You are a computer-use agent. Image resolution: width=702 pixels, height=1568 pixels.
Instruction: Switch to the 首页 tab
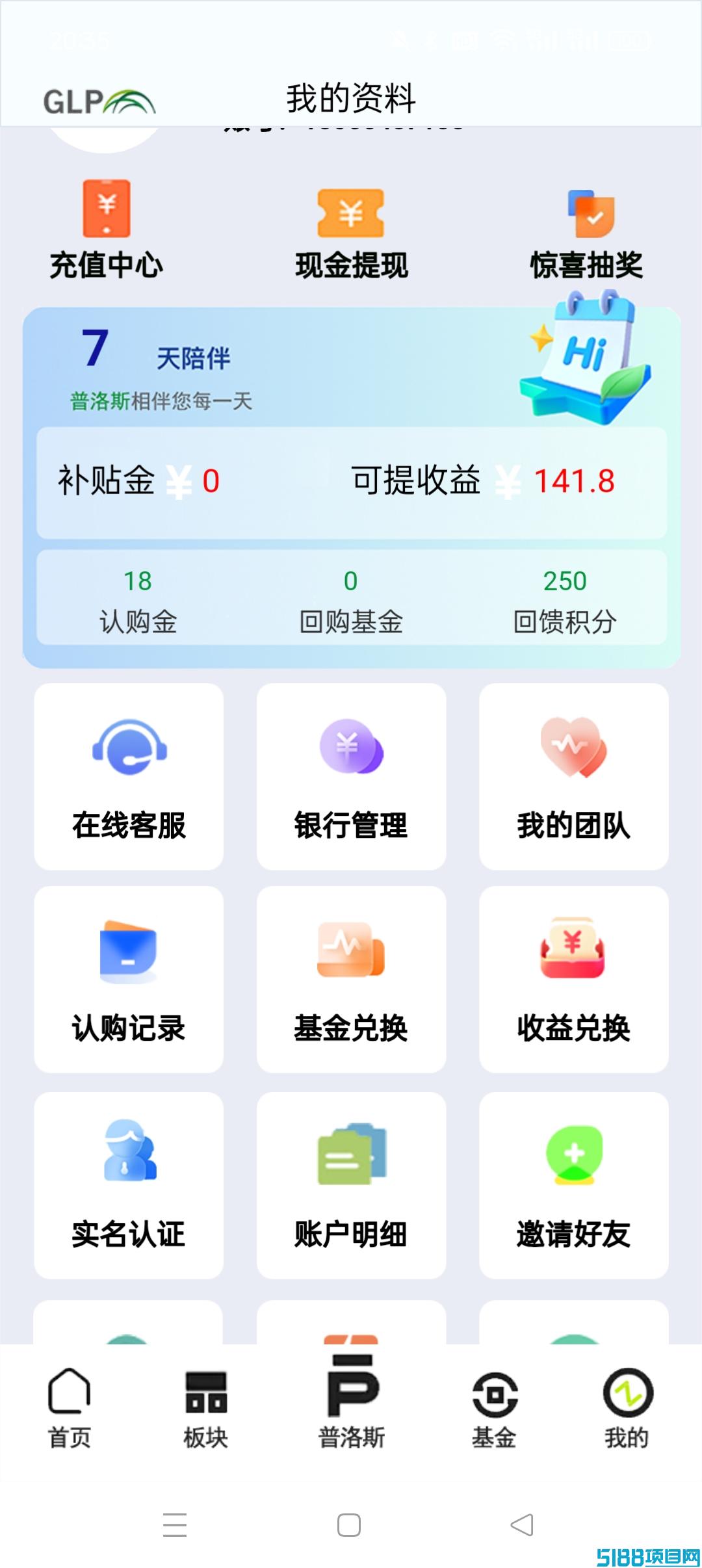pos(70,1408)
